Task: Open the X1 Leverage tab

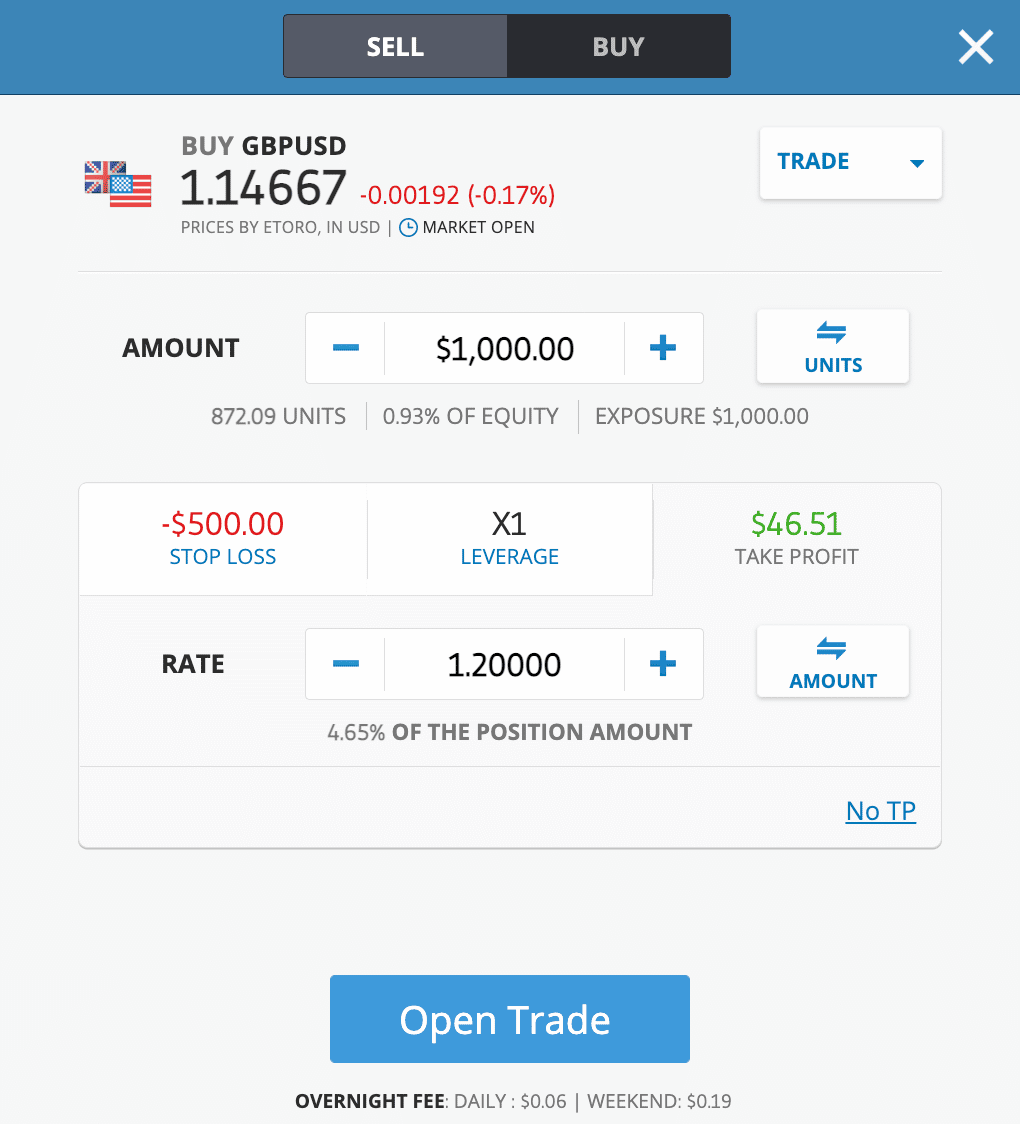Action: pos(509,538)
